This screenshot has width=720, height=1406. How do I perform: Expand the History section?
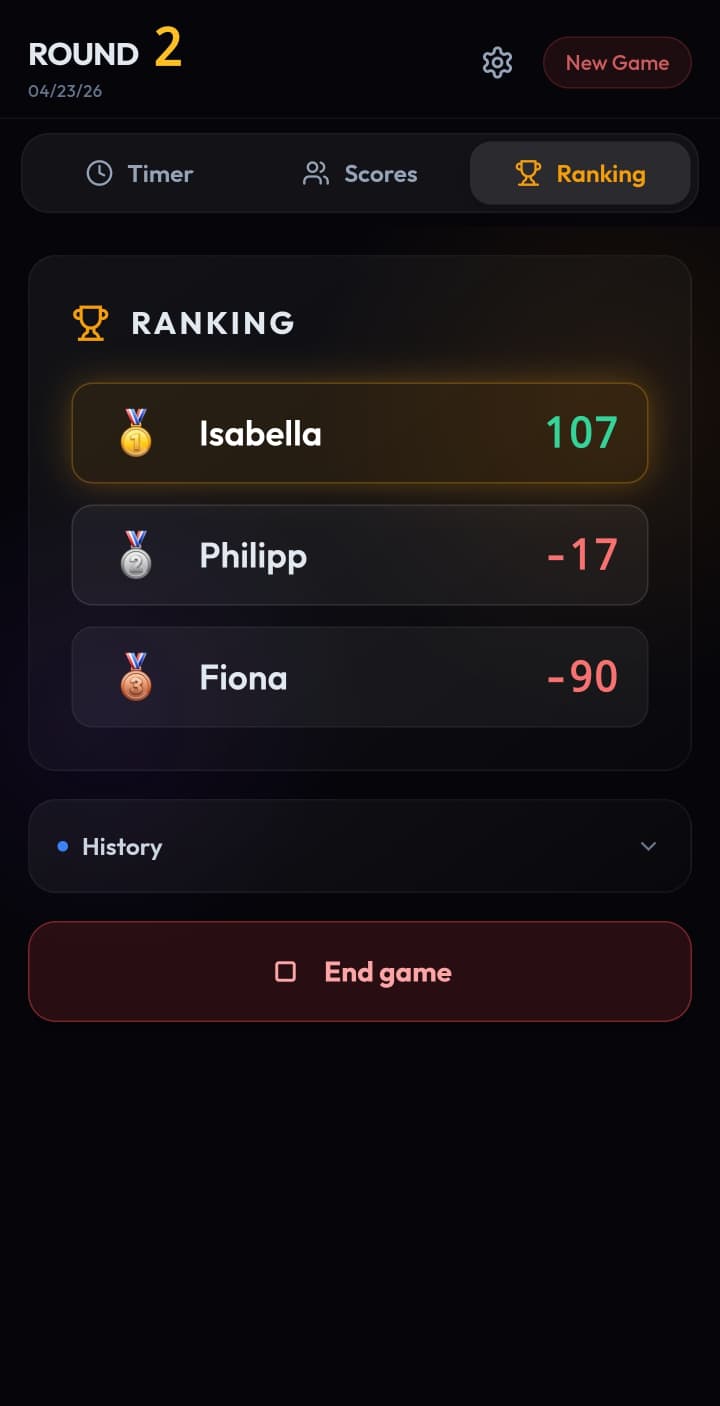(360, 846)
